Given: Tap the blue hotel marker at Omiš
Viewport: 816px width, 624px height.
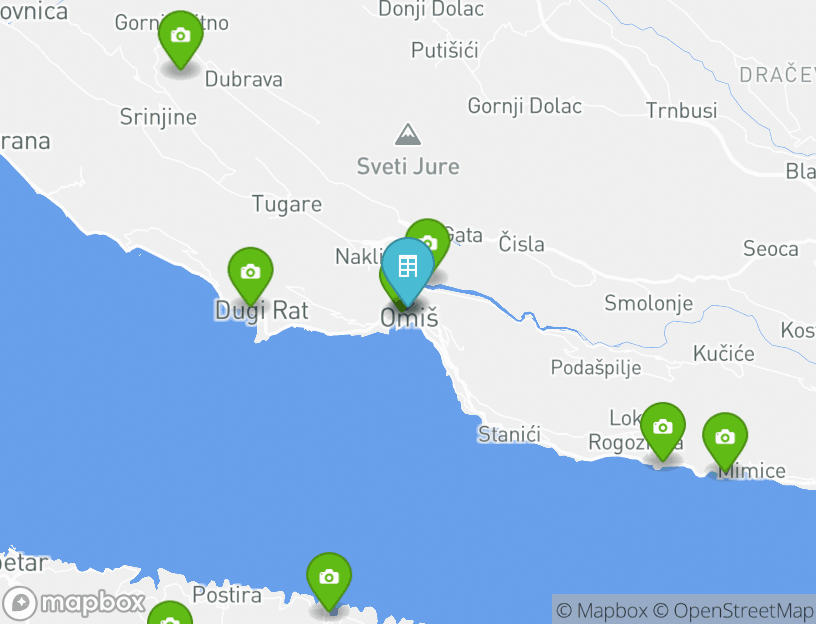Looking at the screenshot, I should point(407,267).
